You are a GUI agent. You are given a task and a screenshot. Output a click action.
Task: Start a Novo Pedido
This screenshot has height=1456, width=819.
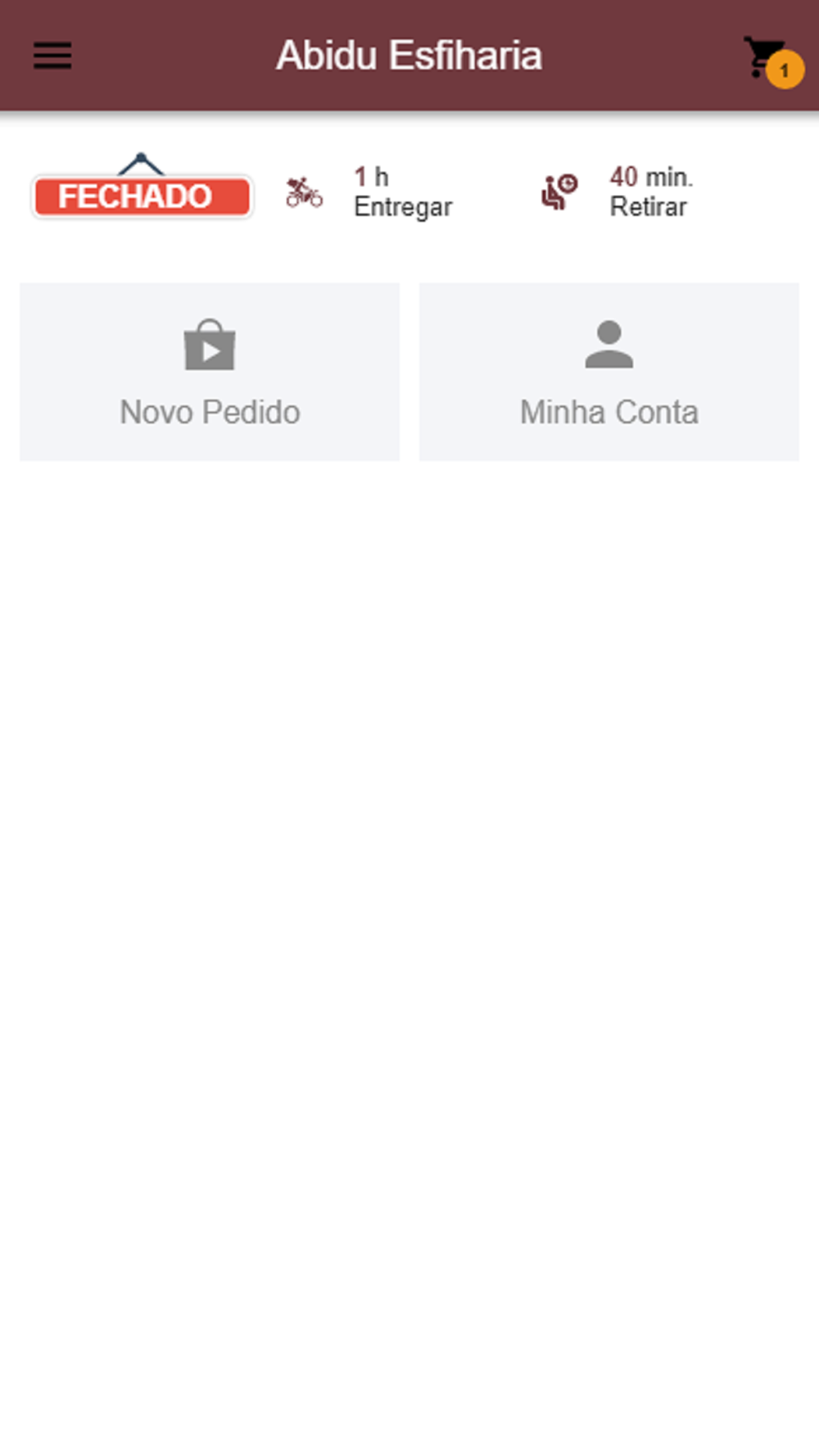pos(210,372)
